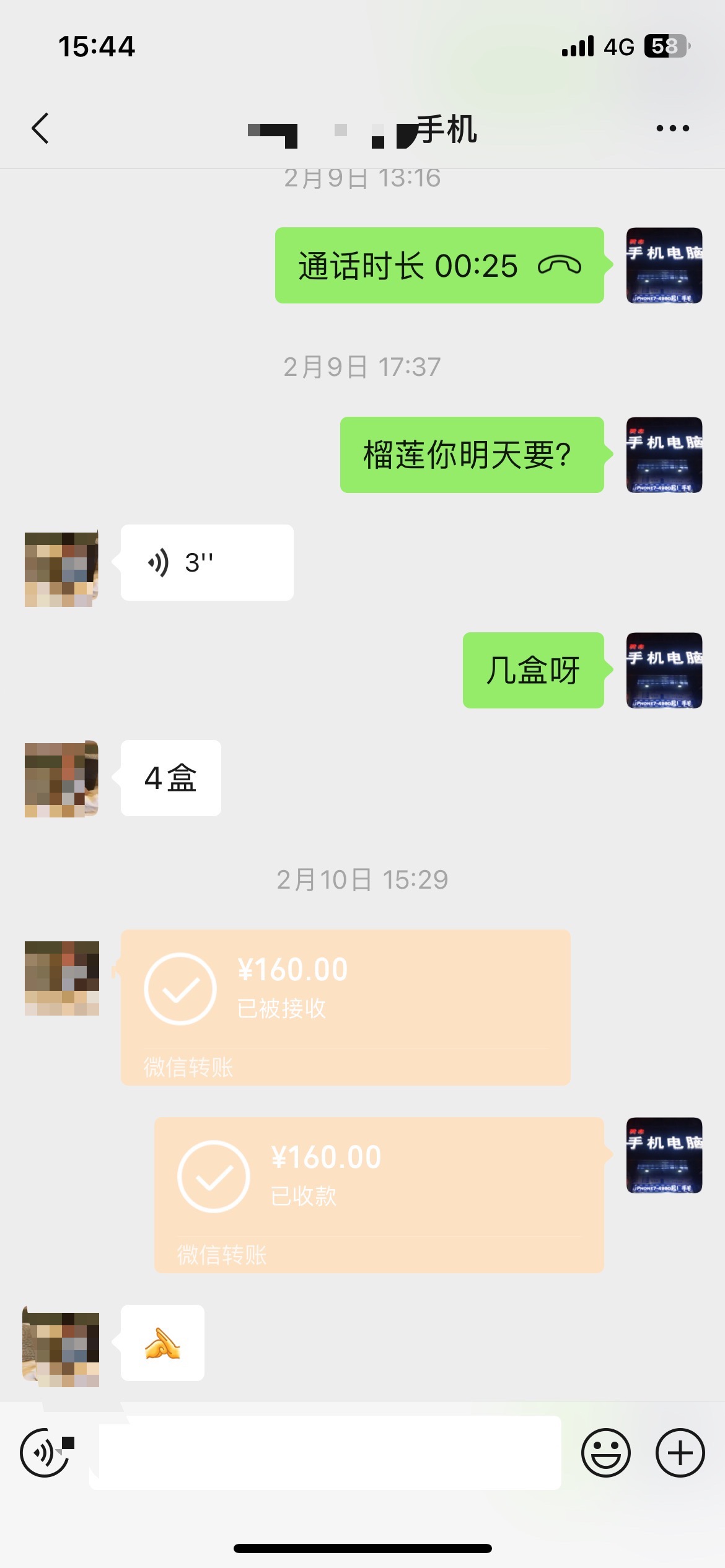
Task: Open the three-dot chat info menu
Action: point(672,129)
